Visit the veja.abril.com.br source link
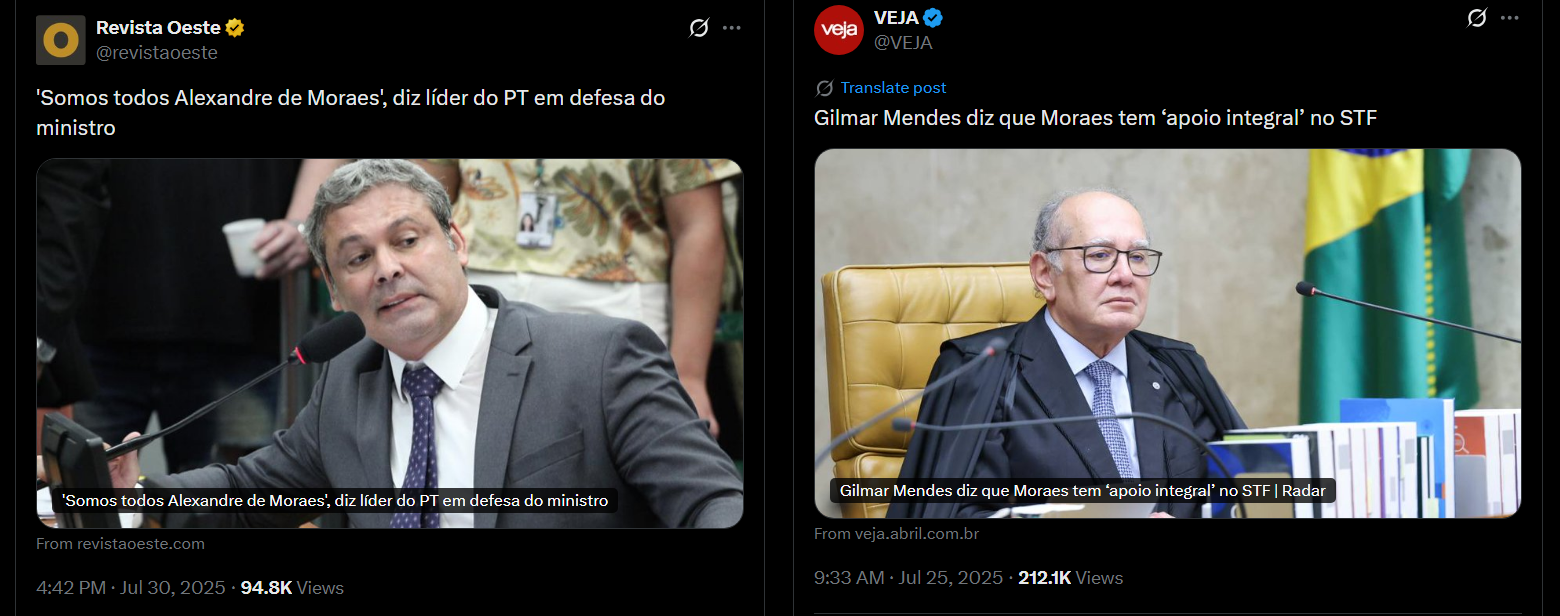This screenshot has width=1560, height=616. pyautogui.click(x=896, y=534)
